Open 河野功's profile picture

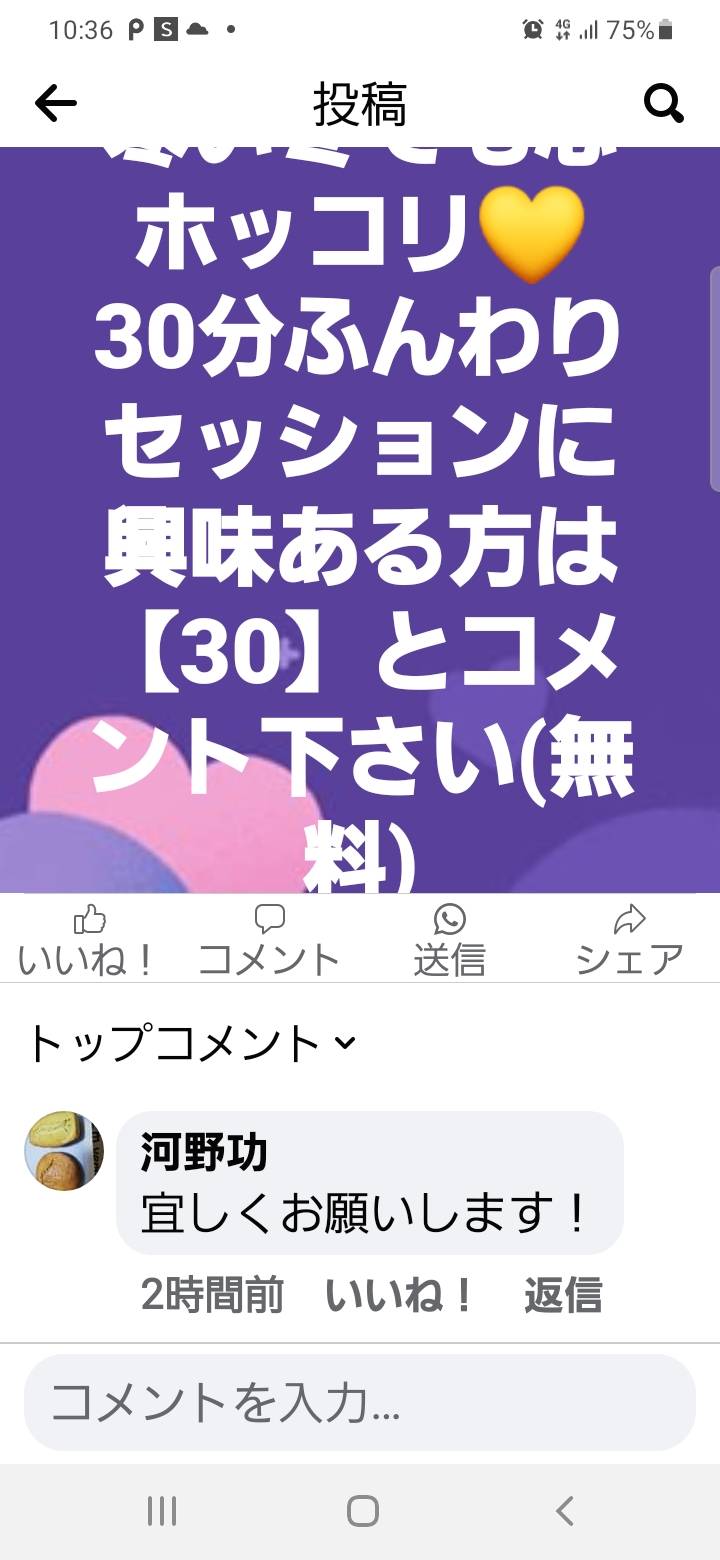[x=64, y=1151]
